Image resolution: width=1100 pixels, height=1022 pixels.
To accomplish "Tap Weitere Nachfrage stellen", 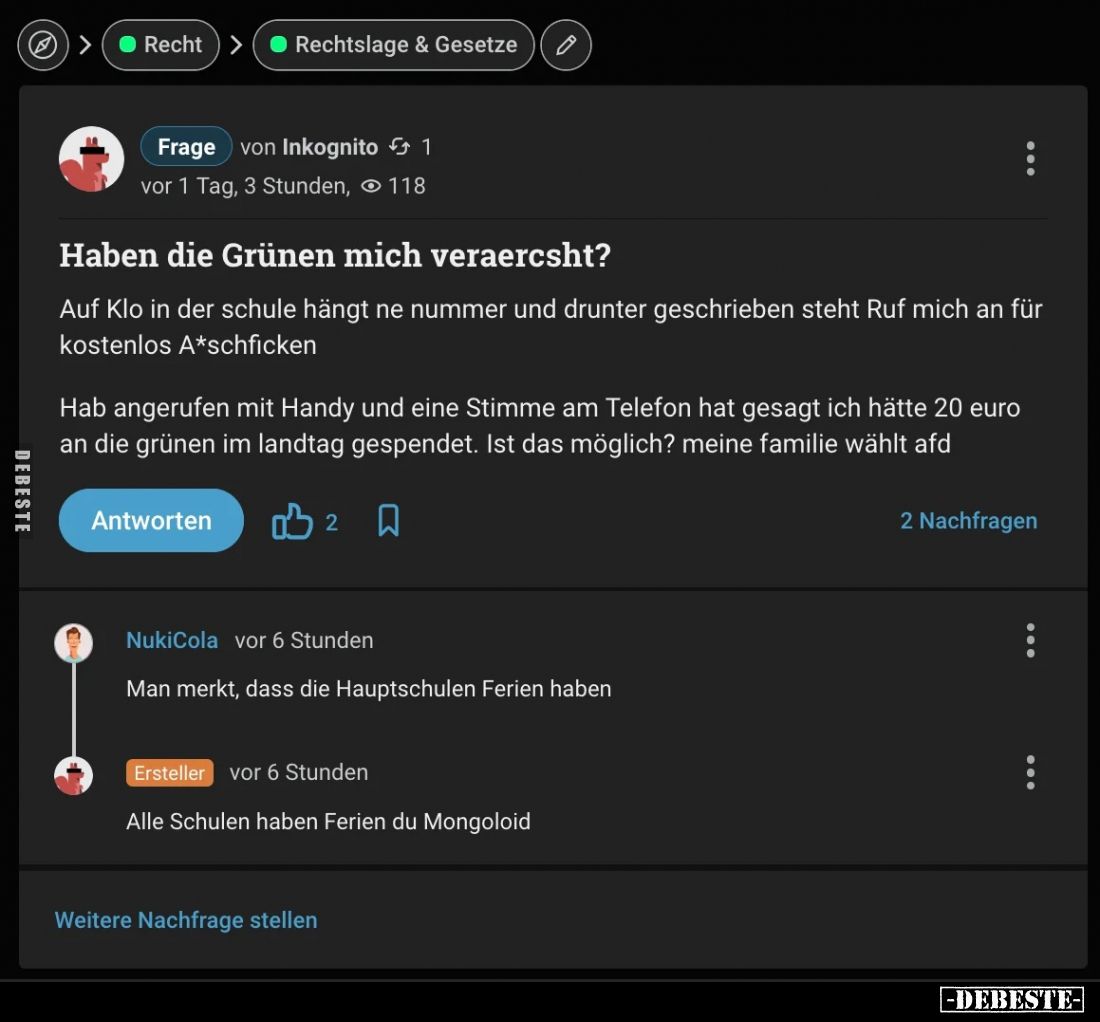I will click(186, 920).
